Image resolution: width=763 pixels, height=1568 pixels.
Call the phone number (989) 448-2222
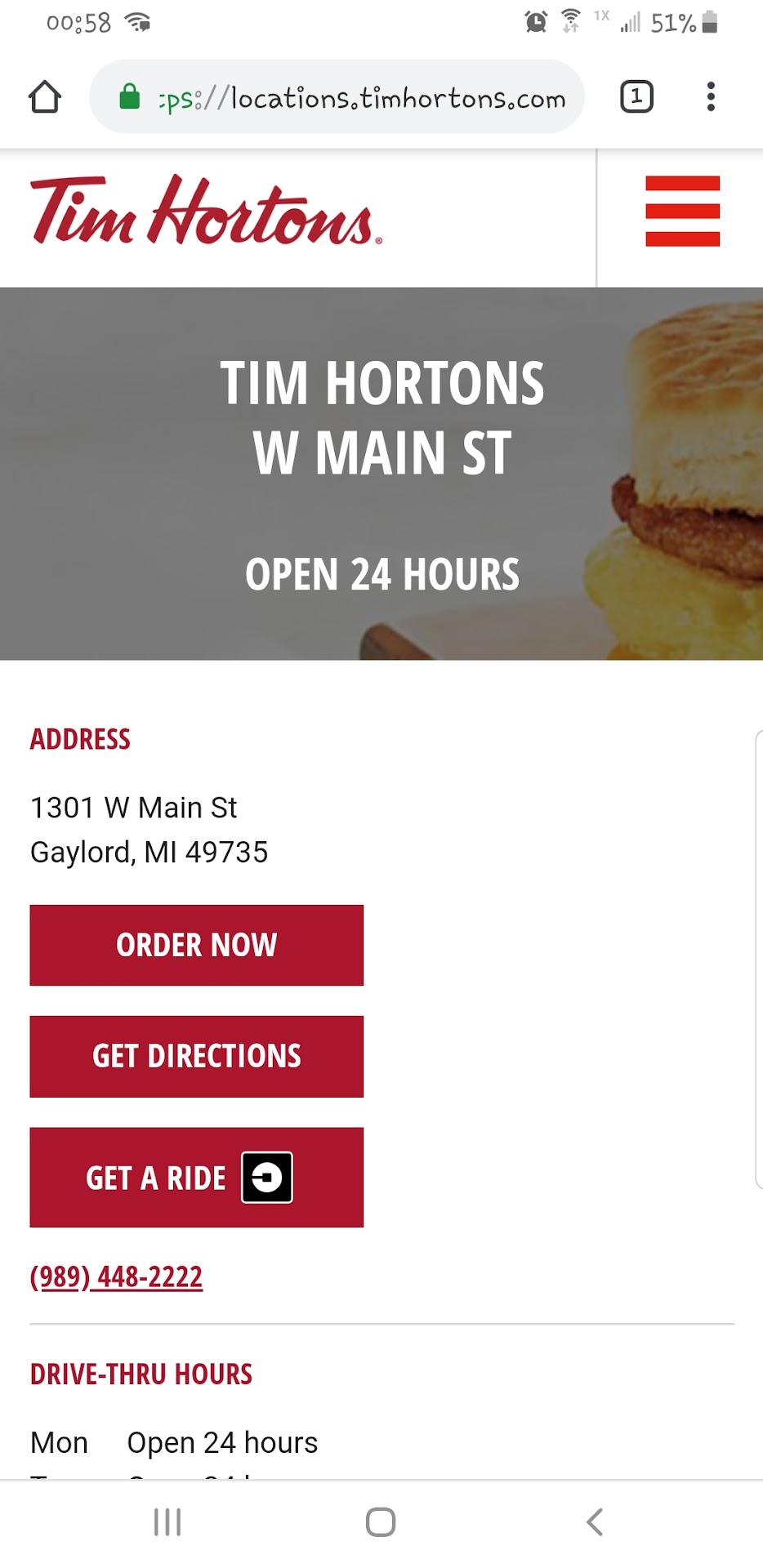click(116, 1276)
